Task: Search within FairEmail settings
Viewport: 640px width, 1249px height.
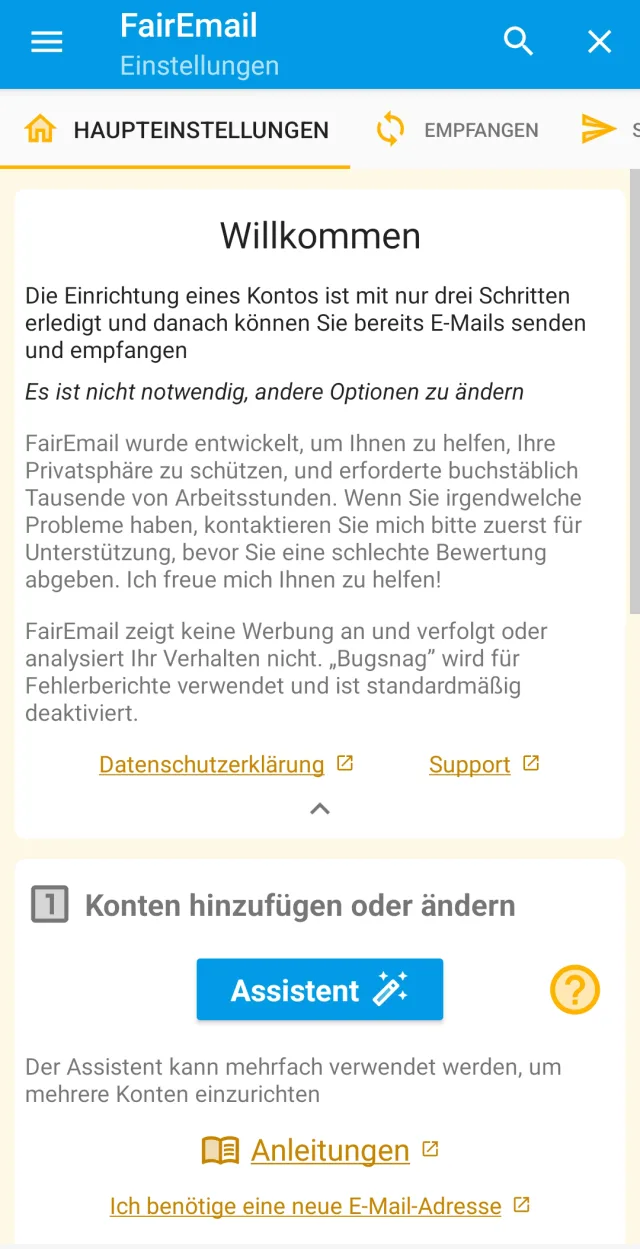Action: click(x=518, y=42)
